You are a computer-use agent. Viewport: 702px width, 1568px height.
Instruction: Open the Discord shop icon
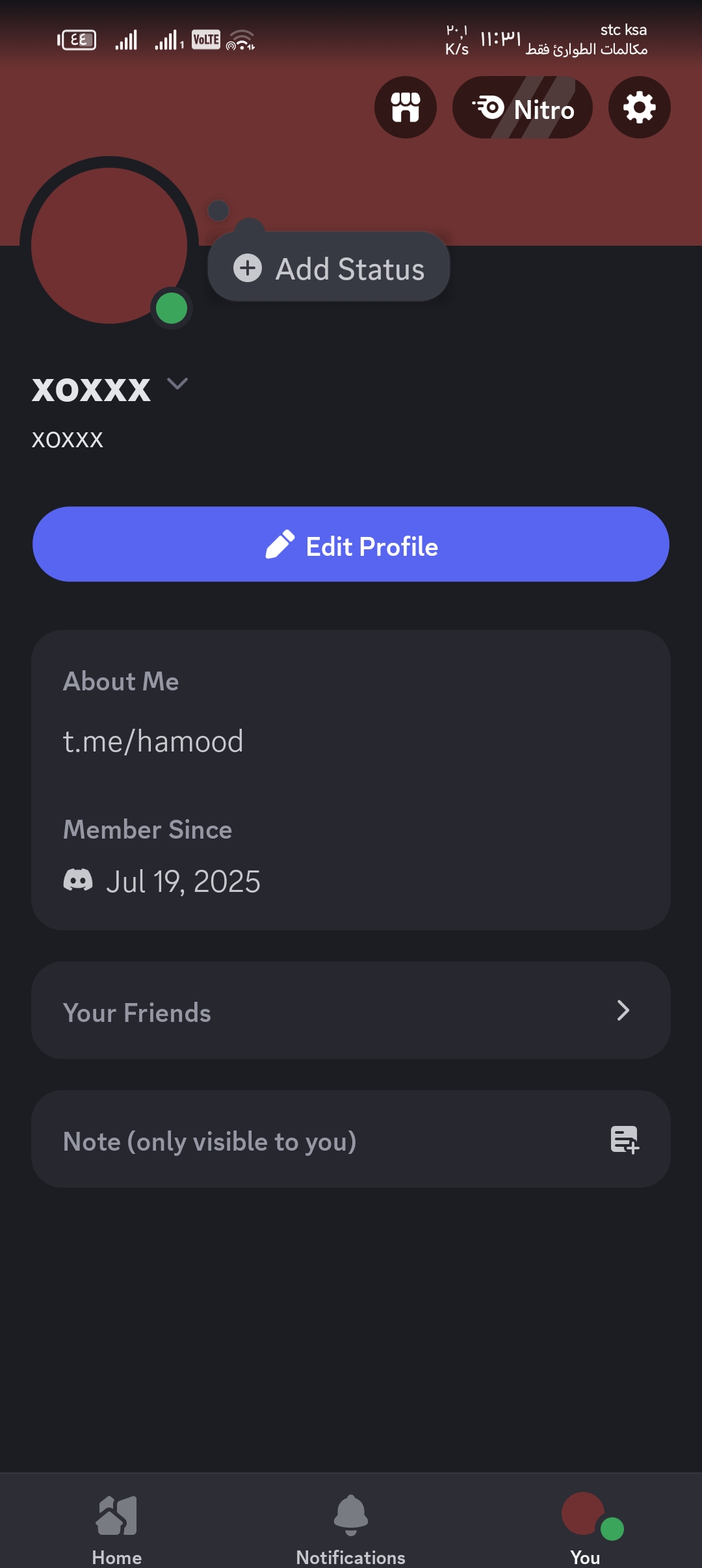click(406, 107)
